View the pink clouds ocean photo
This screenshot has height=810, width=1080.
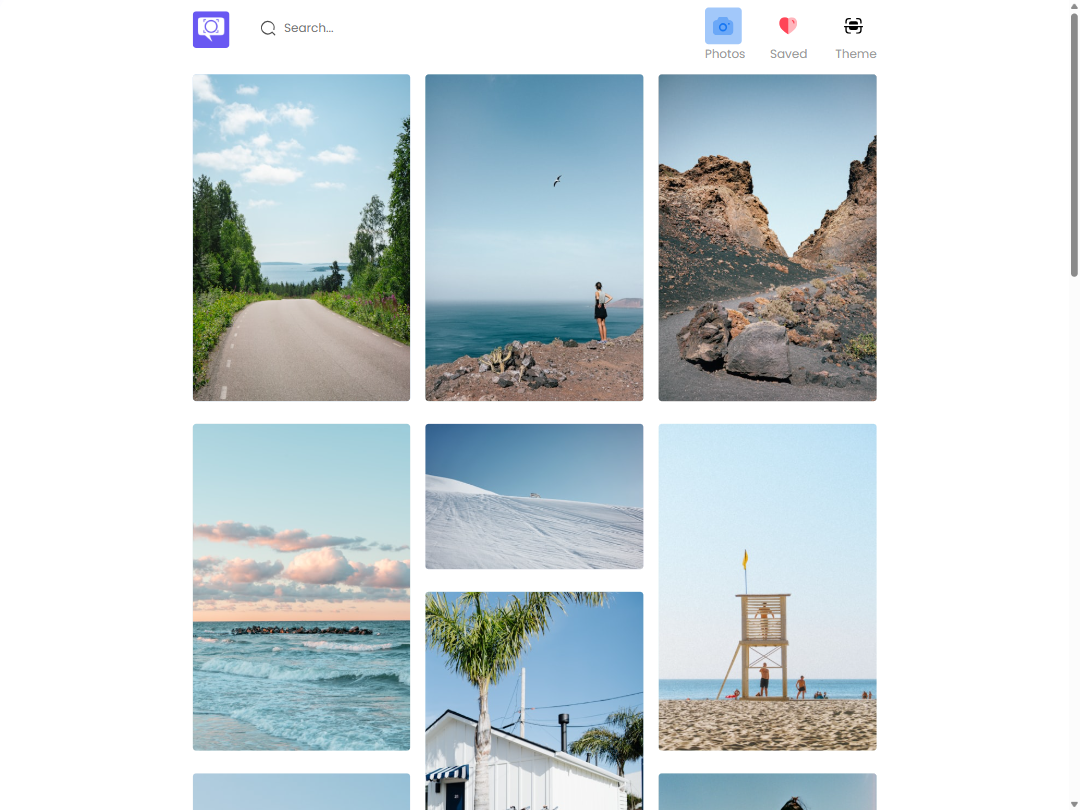tap(301, 587)
